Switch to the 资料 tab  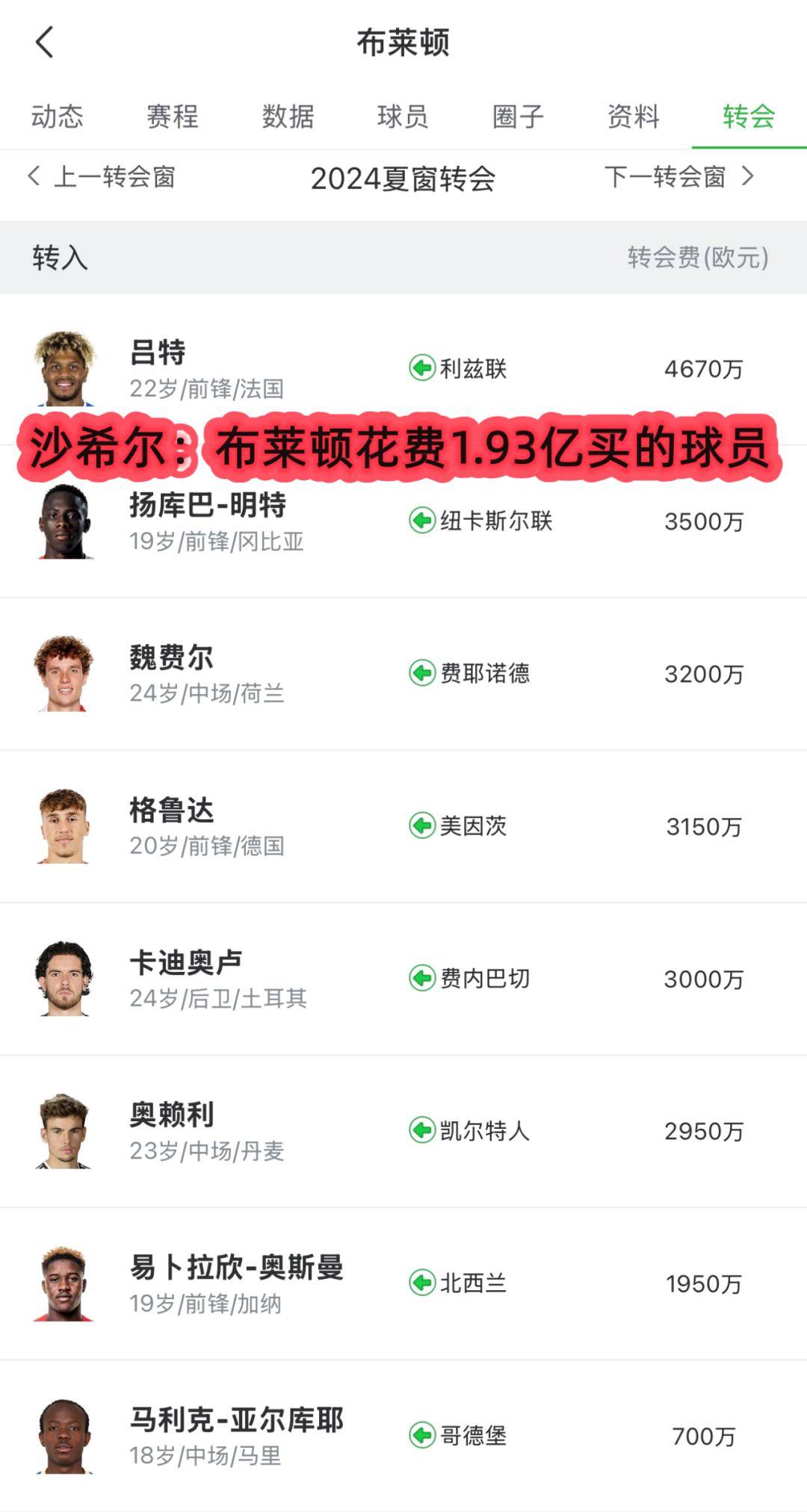click(633, 117)
